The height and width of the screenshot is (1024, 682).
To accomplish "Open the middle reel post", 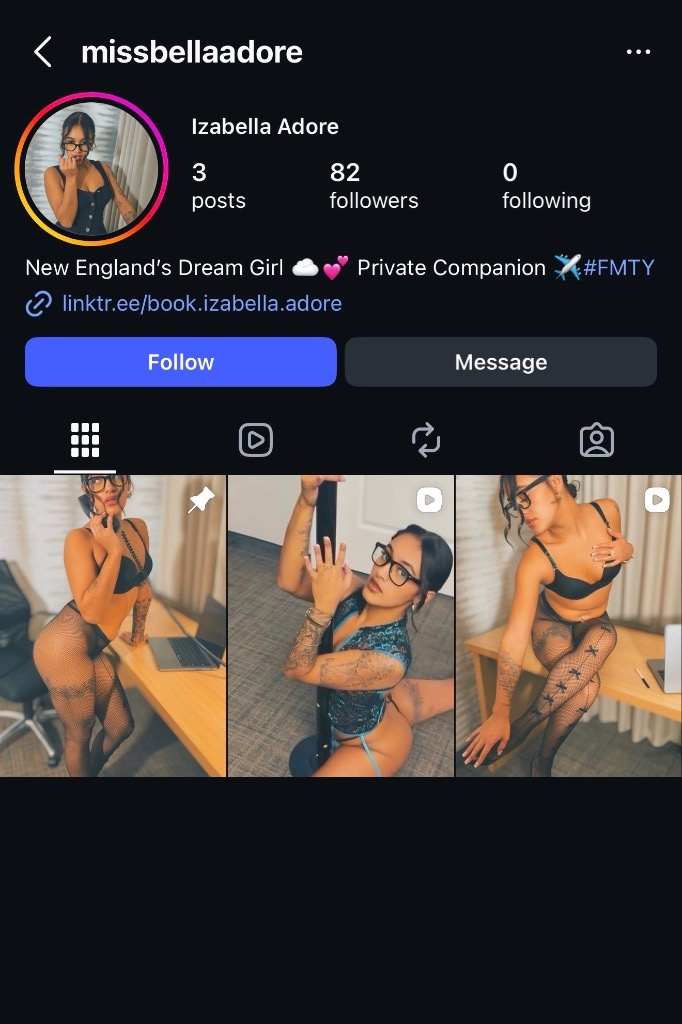I will click(x=341, y=625).
